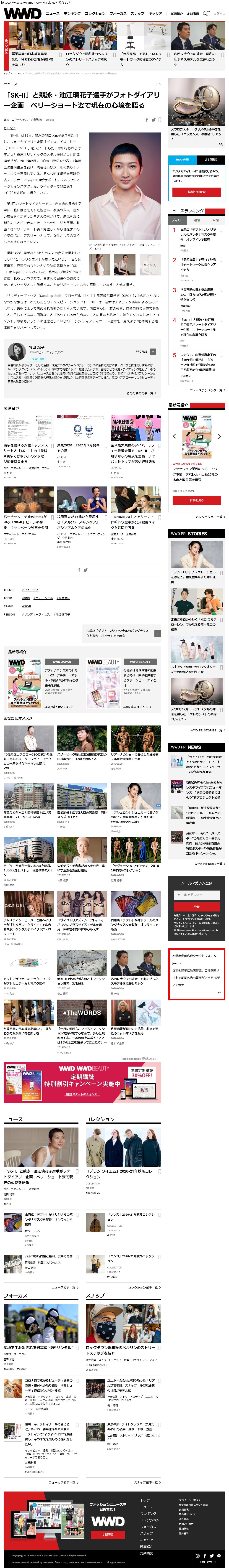The height and width of the screenshot is (1568, 229).
Task: Go to the ランキング section in top navigation
Action: click(x=72, y=13)
